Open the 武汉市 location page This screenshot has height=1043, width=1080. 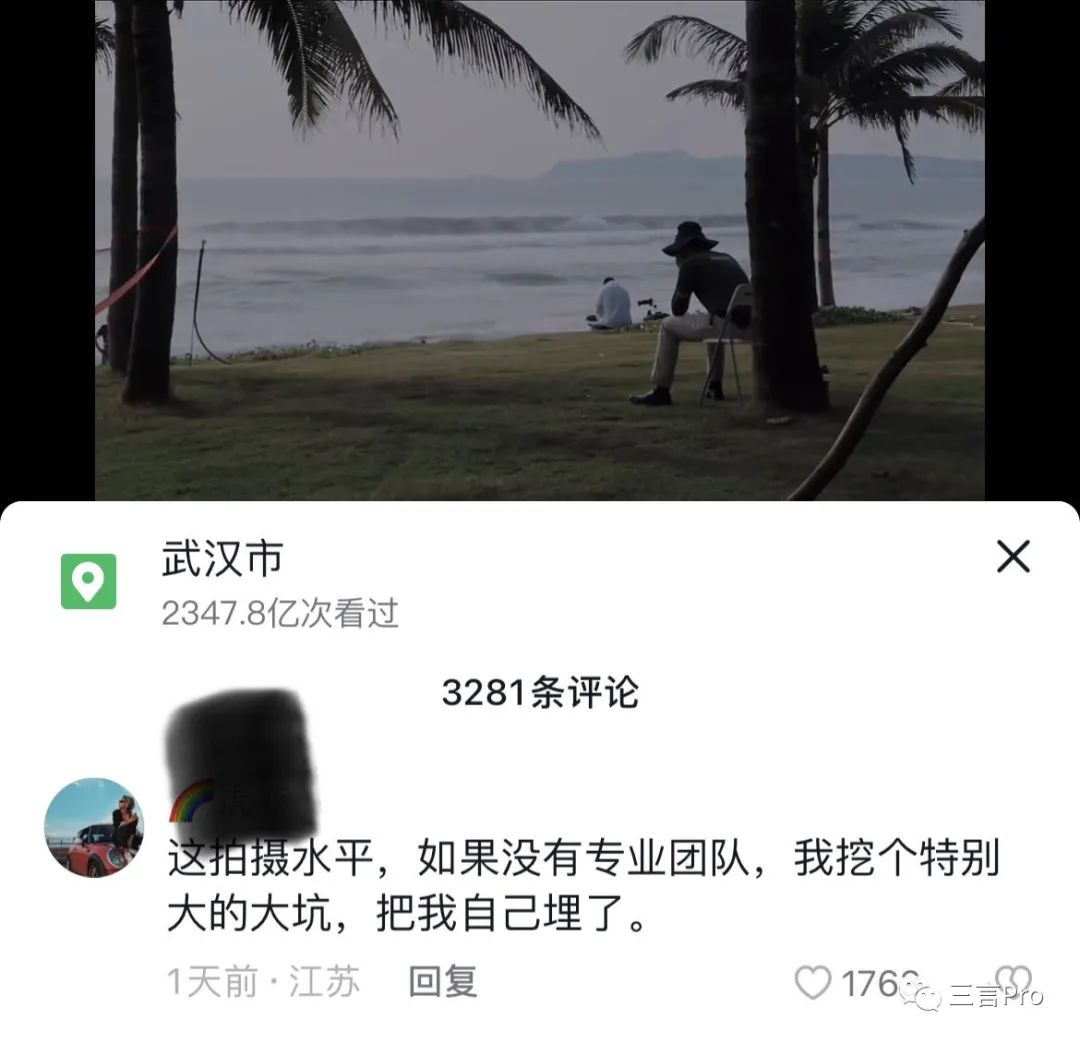(222, 560)
